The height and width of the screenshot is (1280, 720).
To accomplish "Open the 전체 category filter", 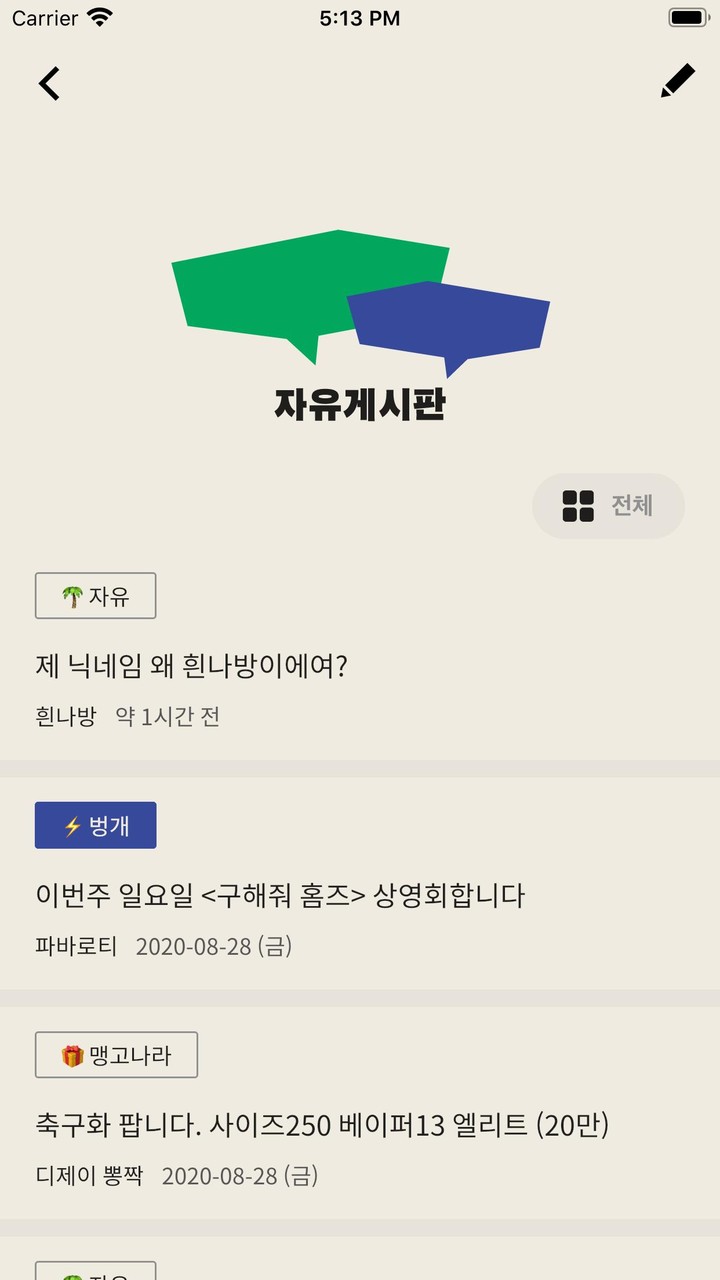I will point(608,506).
